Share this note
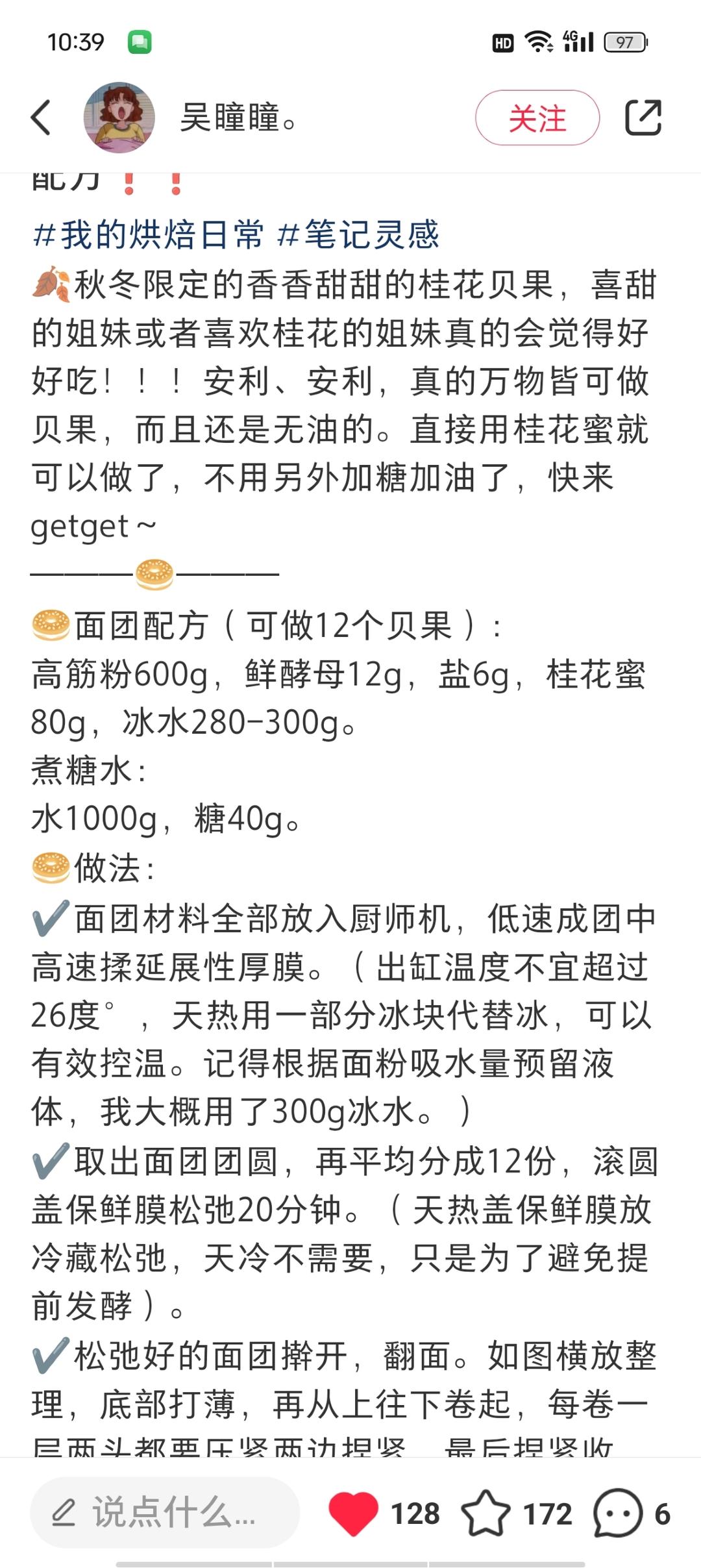This screenshot has width=701, height=1568. 643,118
